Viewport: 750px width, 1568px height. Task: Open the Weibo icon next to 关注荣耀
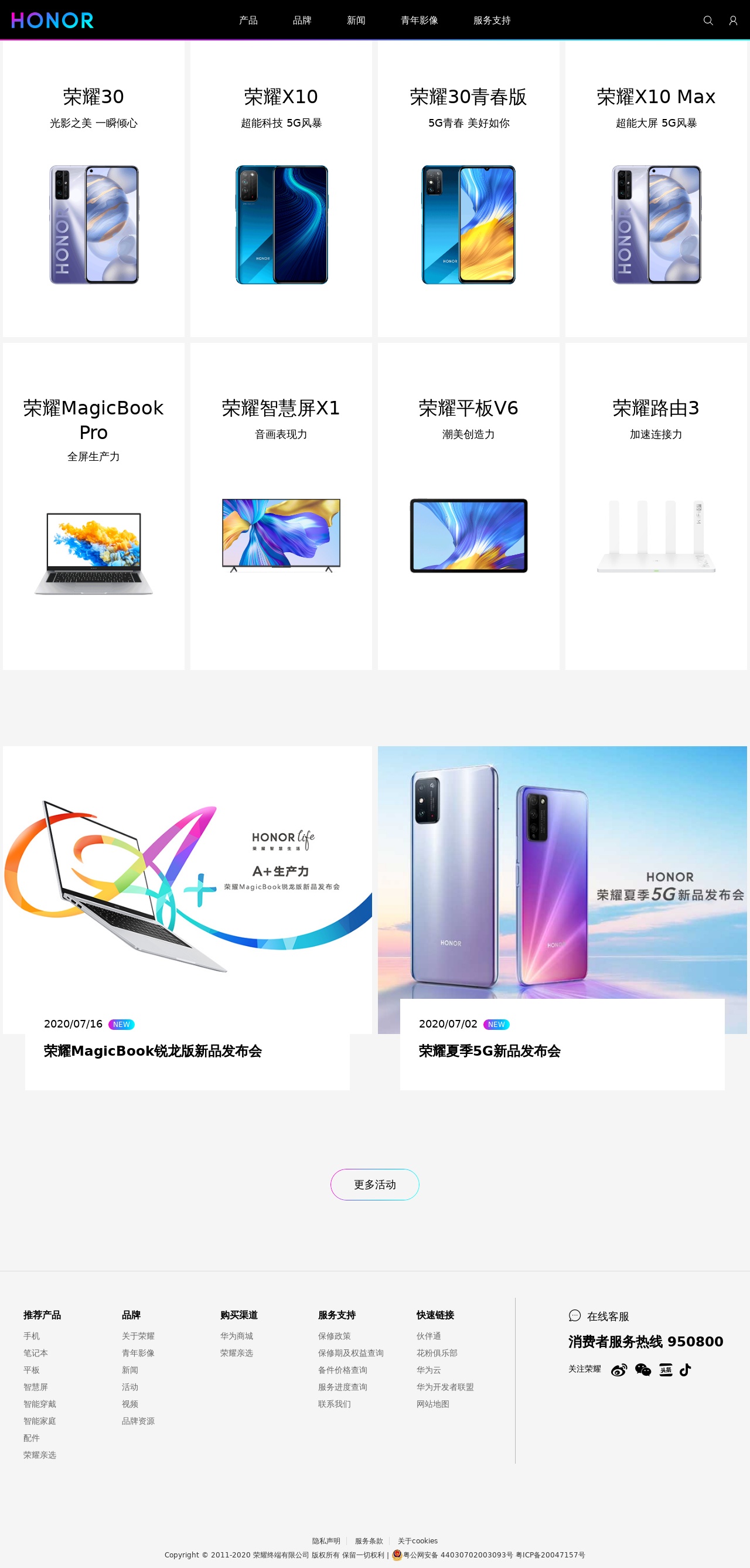(619, 1369)
